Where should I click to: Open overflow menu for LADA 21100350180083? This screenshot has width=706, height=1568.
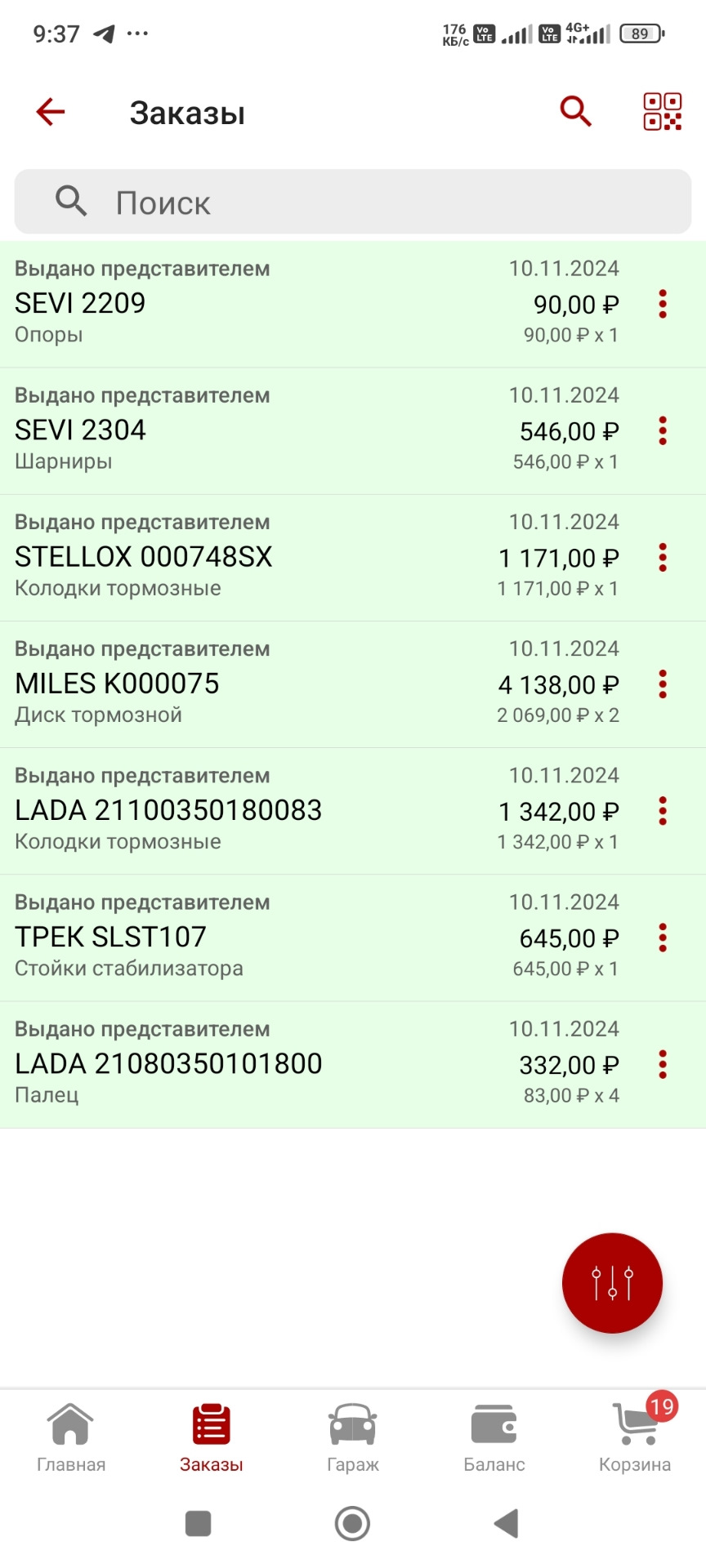[x=663, y=811]
